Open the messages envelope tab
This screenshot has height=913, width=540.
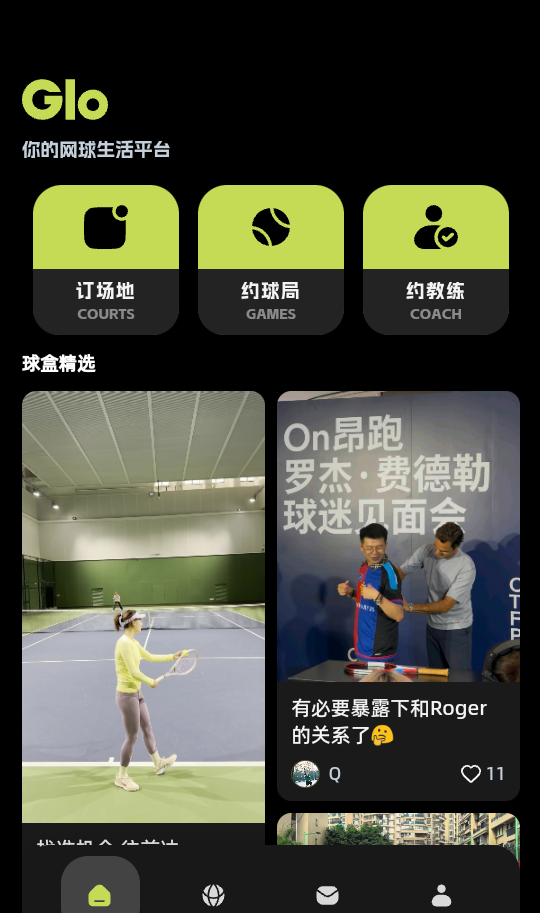pyautogui.click(x=327, y=895)
